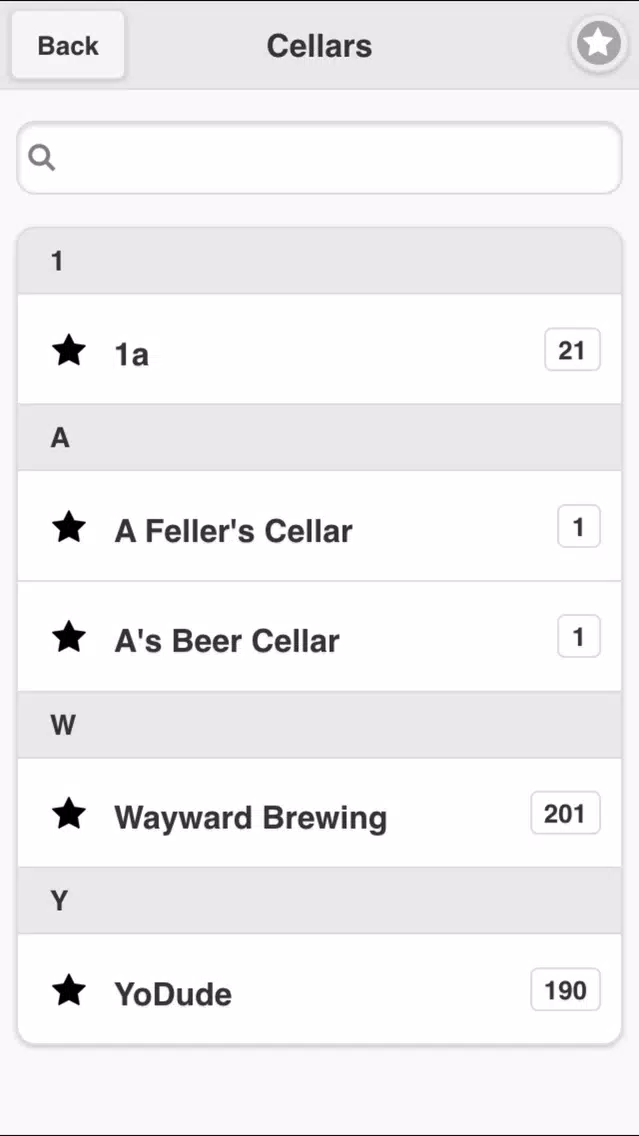Open A's Beer Cellar

320,636
